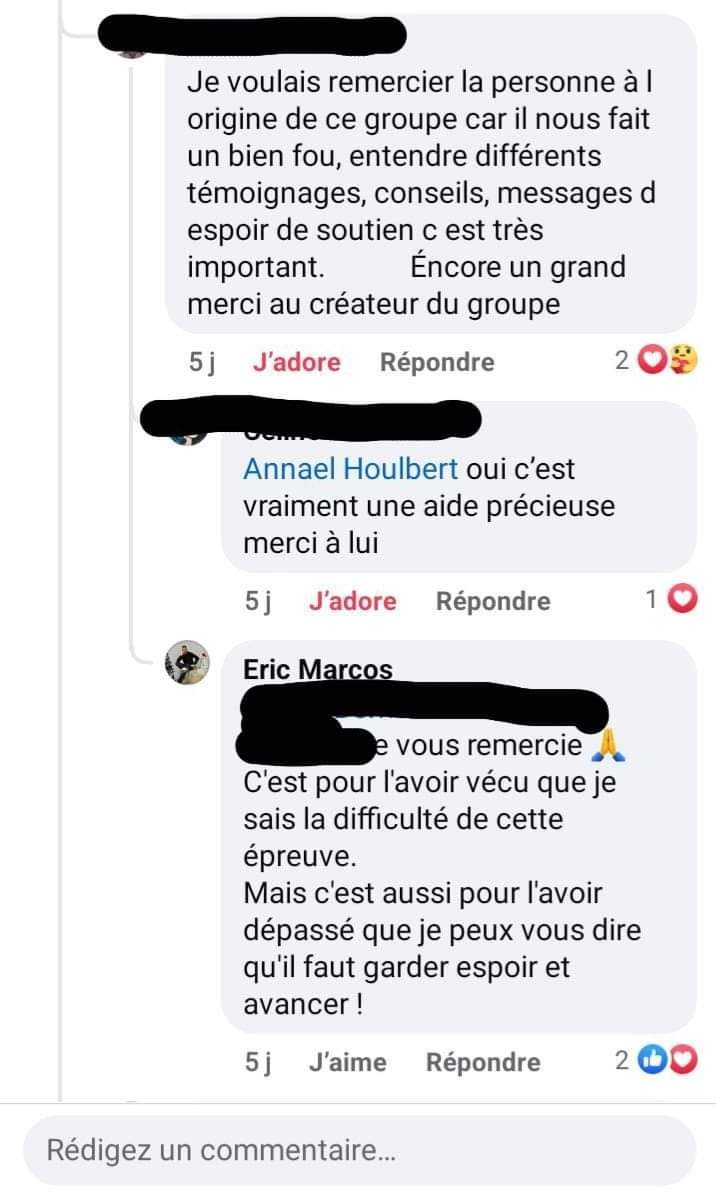Reply to the 'aide précieuse' comment
Screen dimensions: 716x1194
pyautogui.click(x=493, y=601)
